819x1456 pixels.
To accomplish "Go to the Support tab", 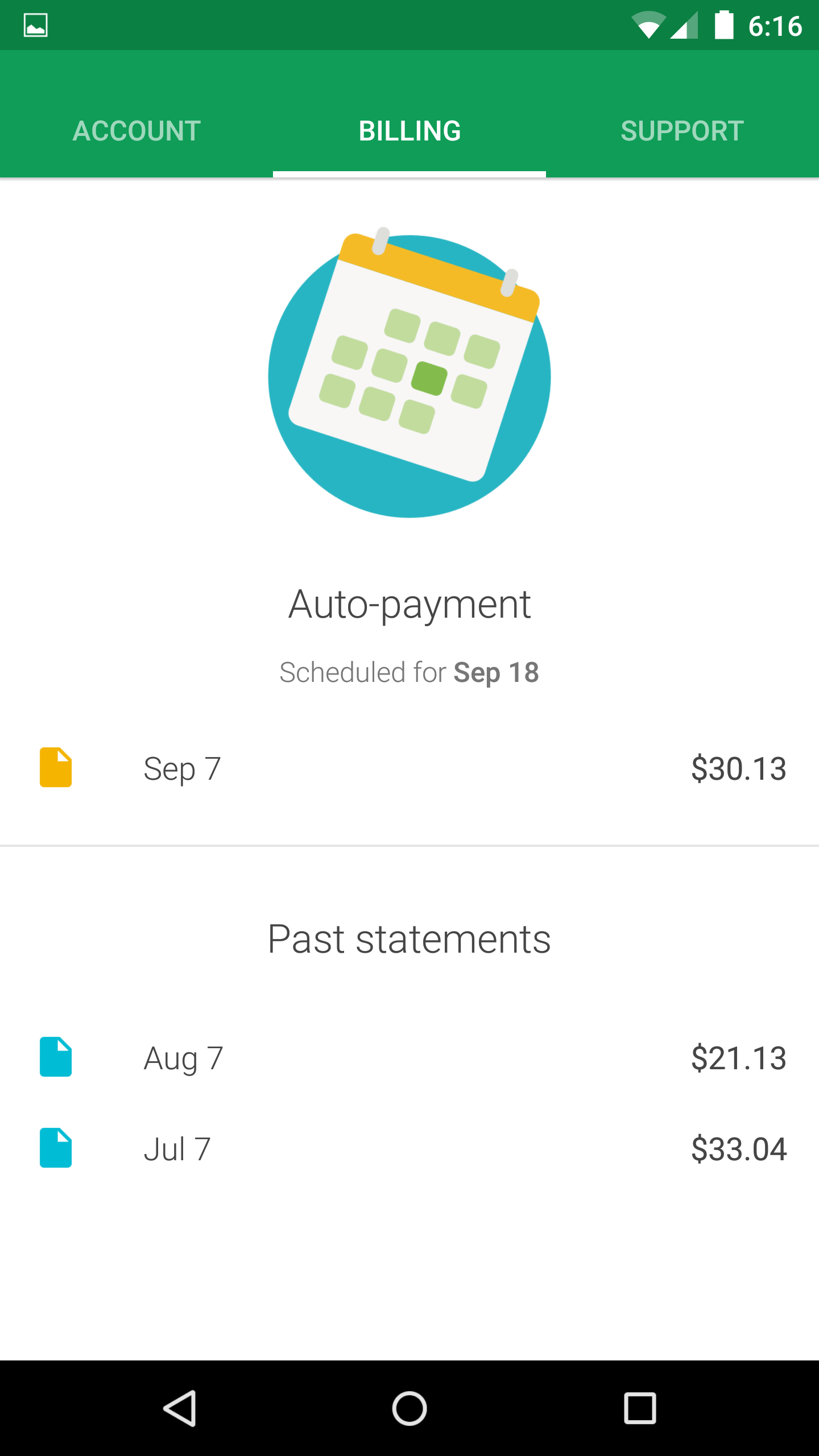I will pyautogui.click(x=682, y=131).
